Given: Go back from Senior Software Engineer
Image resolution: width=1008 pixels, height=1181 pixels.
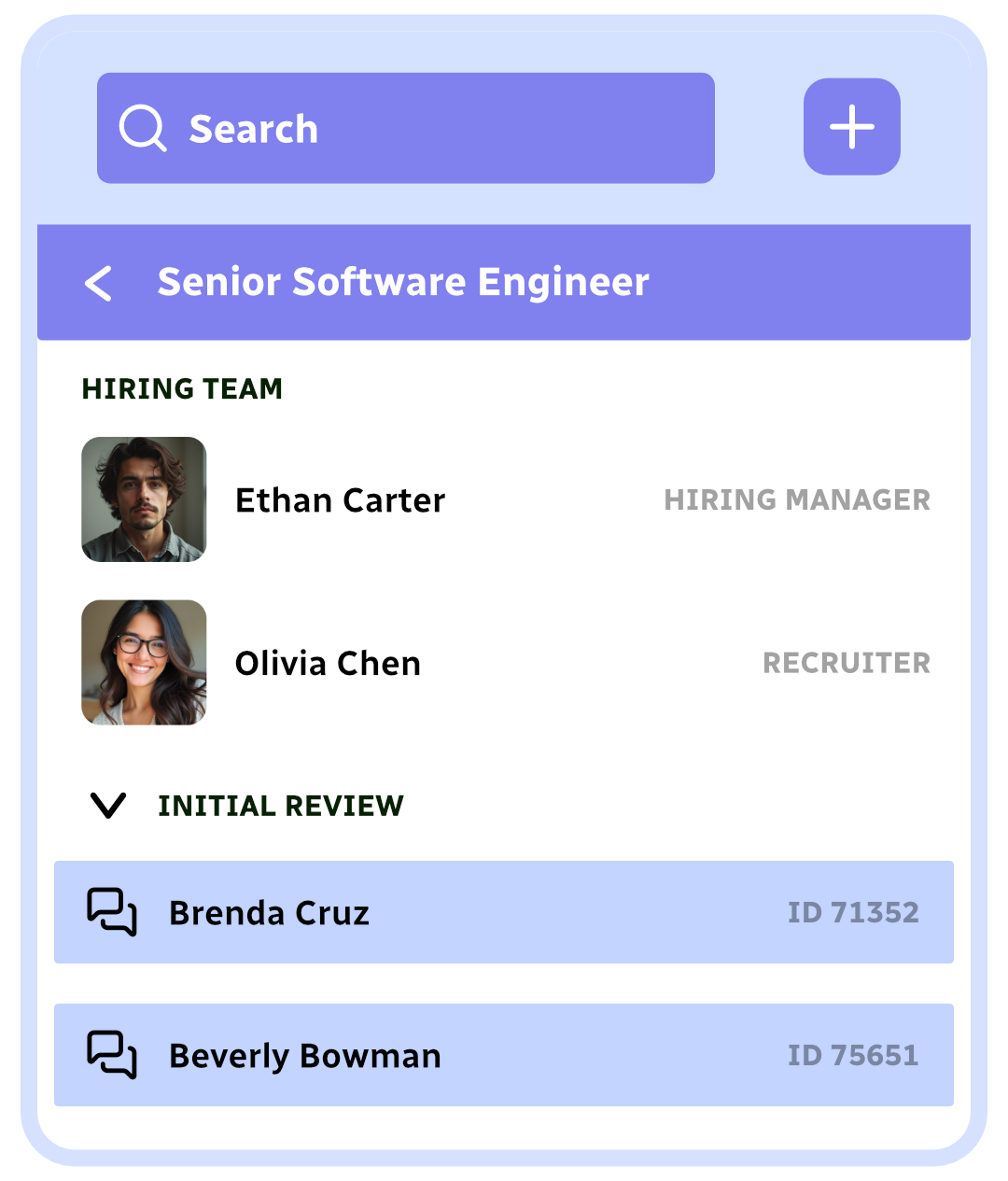Looking at the screenshot, I should click(x=99, y=283).
